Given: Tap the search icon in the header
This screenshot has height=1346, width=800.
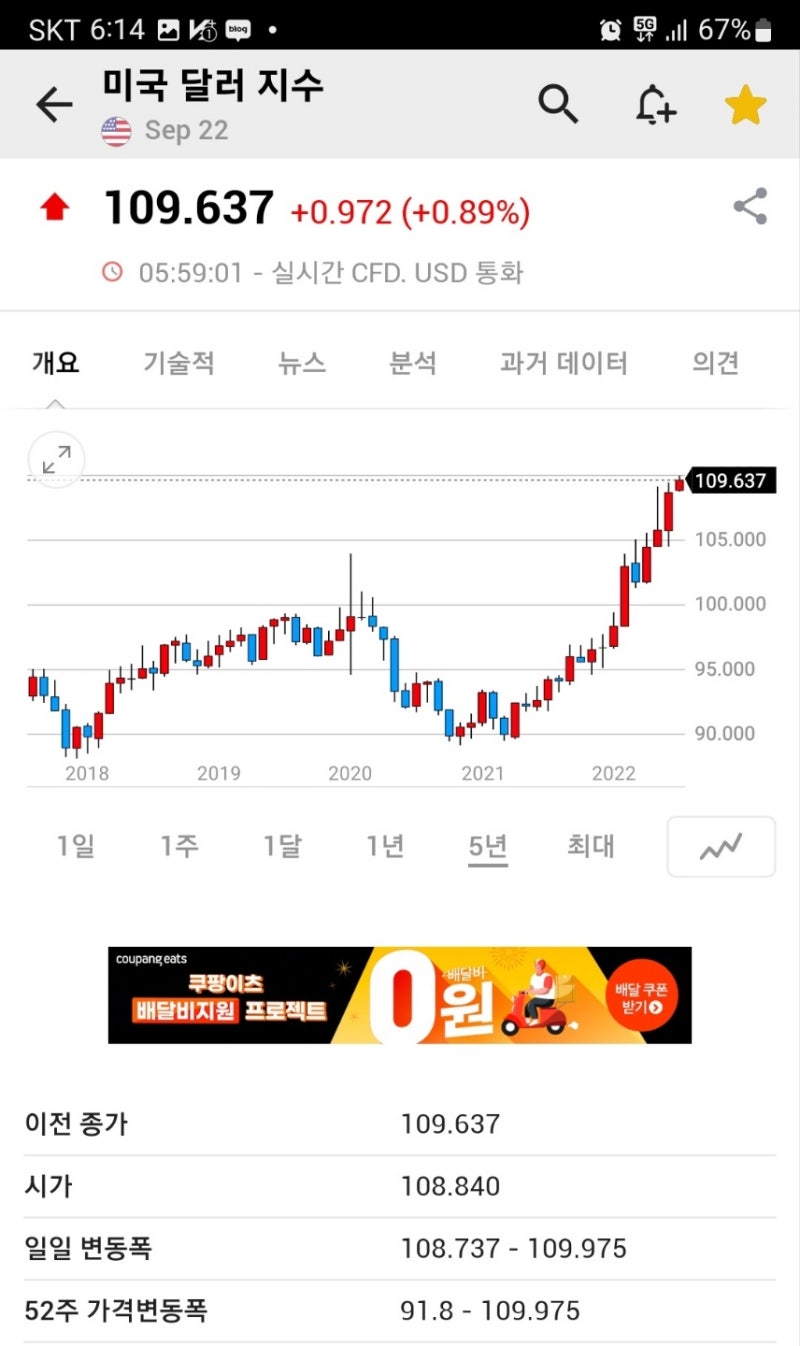Looking at the screenshot, I should tap(558, 103).
